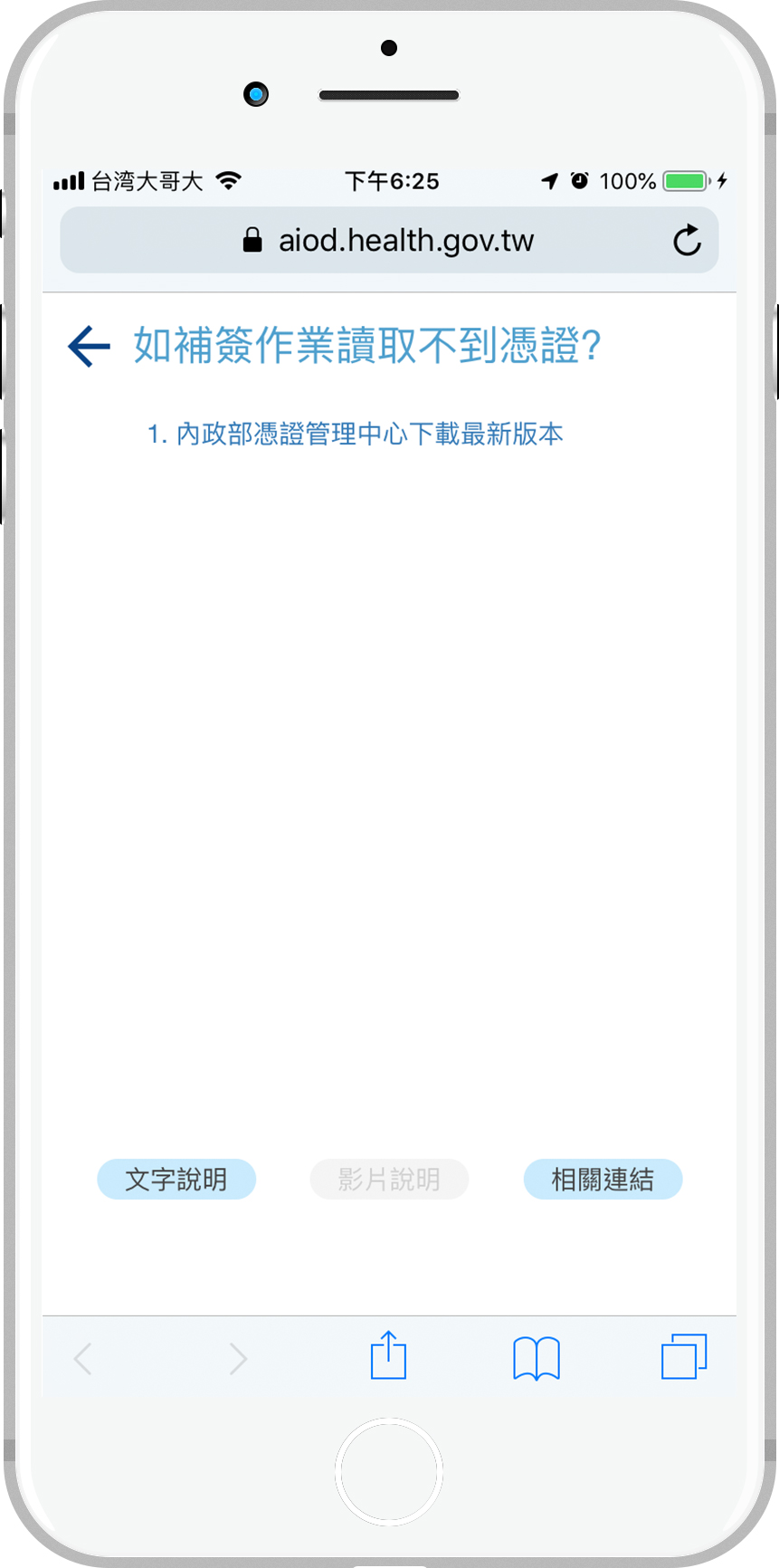Select the 文字說明 button

pos(176,1180)
